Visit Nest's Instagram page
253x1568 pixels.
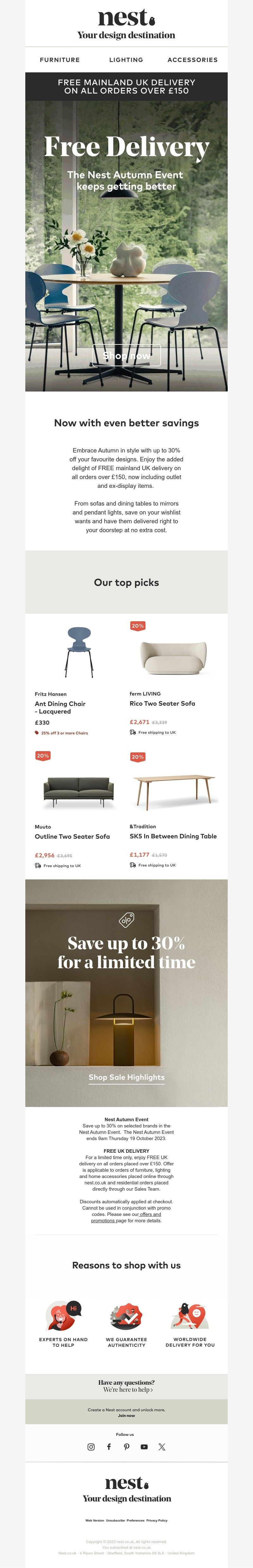91,1447
